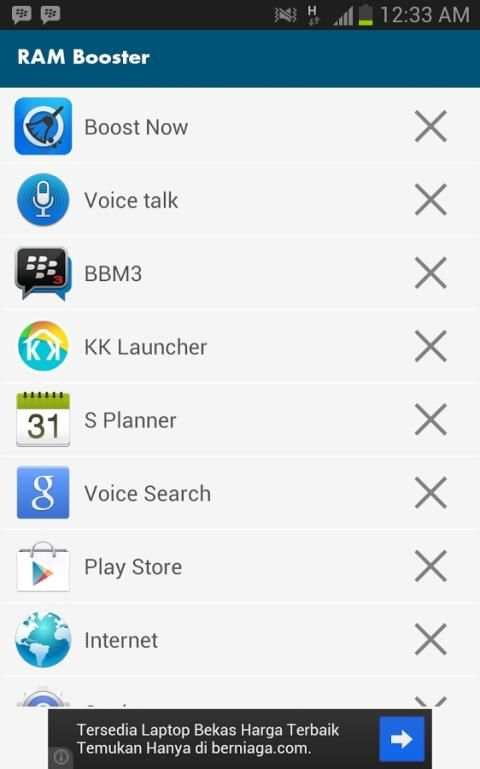Remove Boost Now with its X icon
This screenshot has height=769, width=480.
[430, 127]
